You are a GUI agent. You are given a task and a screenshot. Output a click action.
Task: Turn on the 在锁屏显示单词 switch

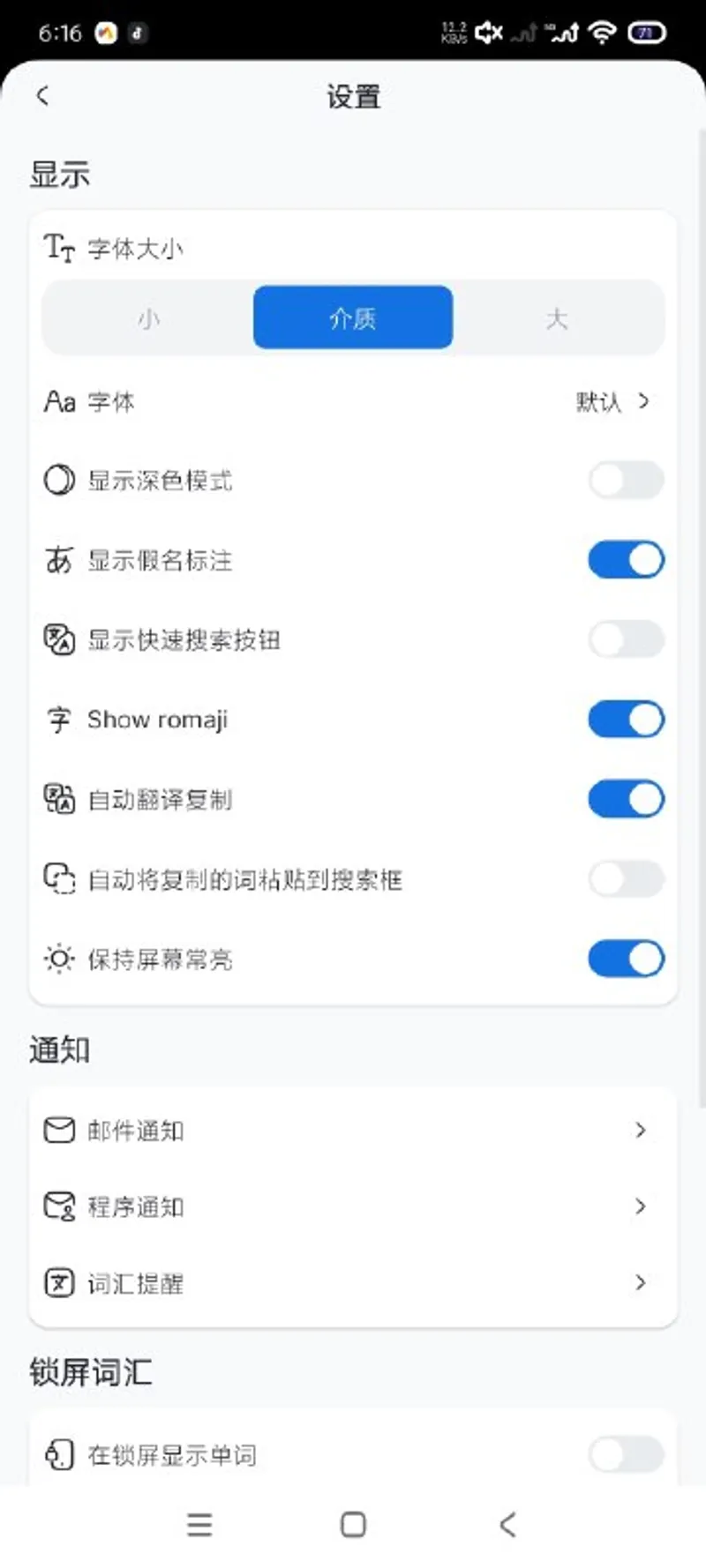click(626, 1454)
